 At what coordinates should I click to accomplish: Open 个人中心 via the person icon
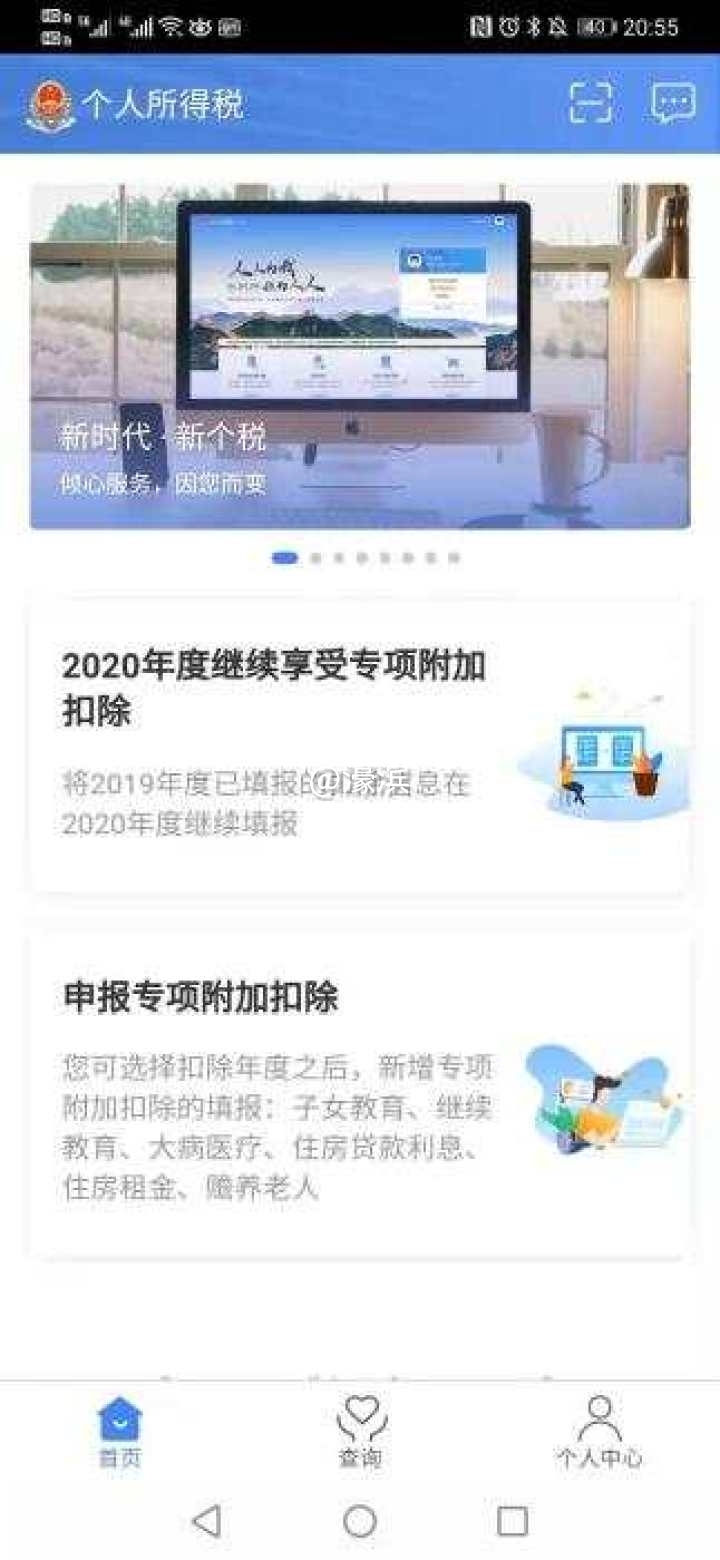pyautogui.click(x=600, y=1415)
